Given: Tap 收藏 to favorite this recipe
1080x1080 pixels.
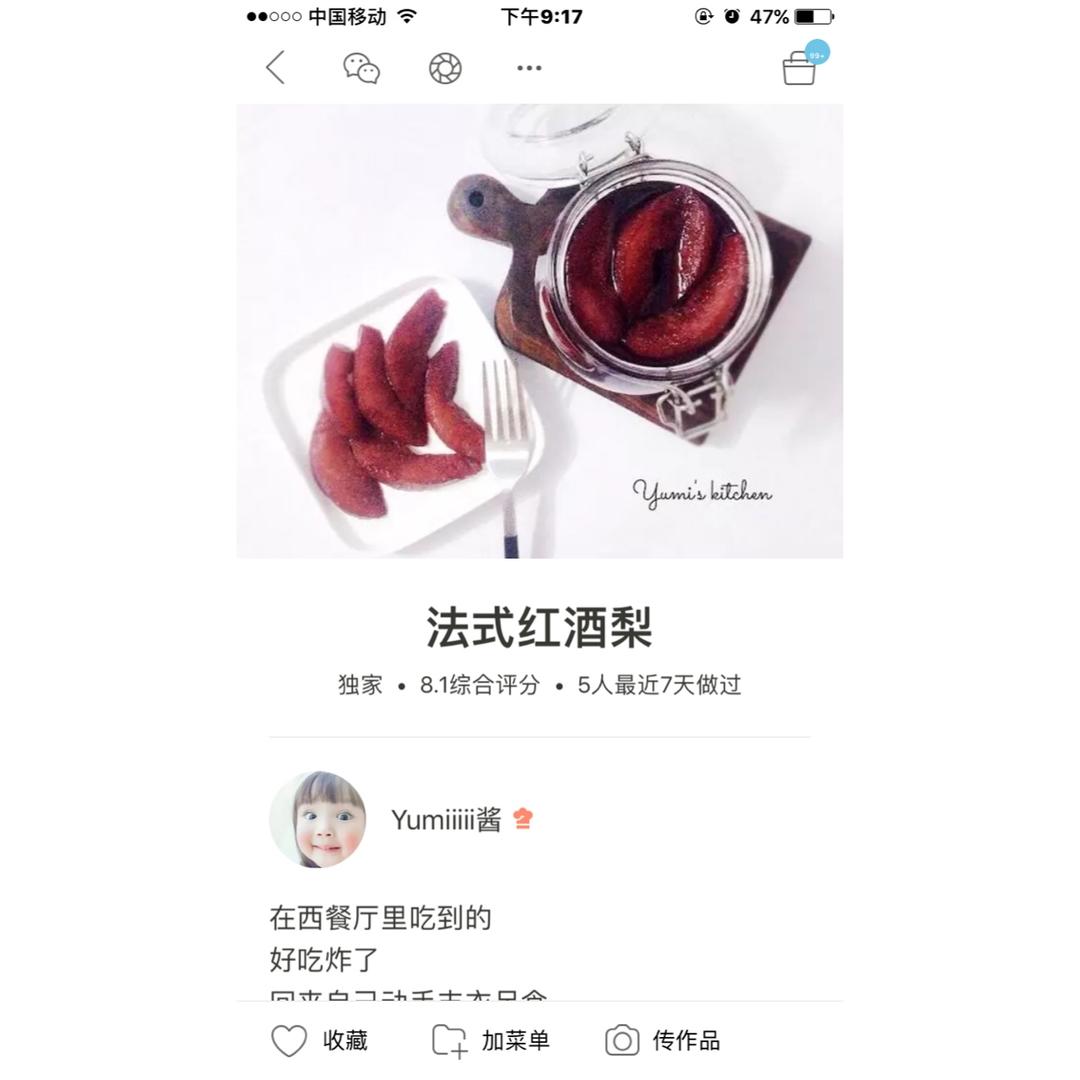Looking at the screenshot, I should coord(320,1041).
